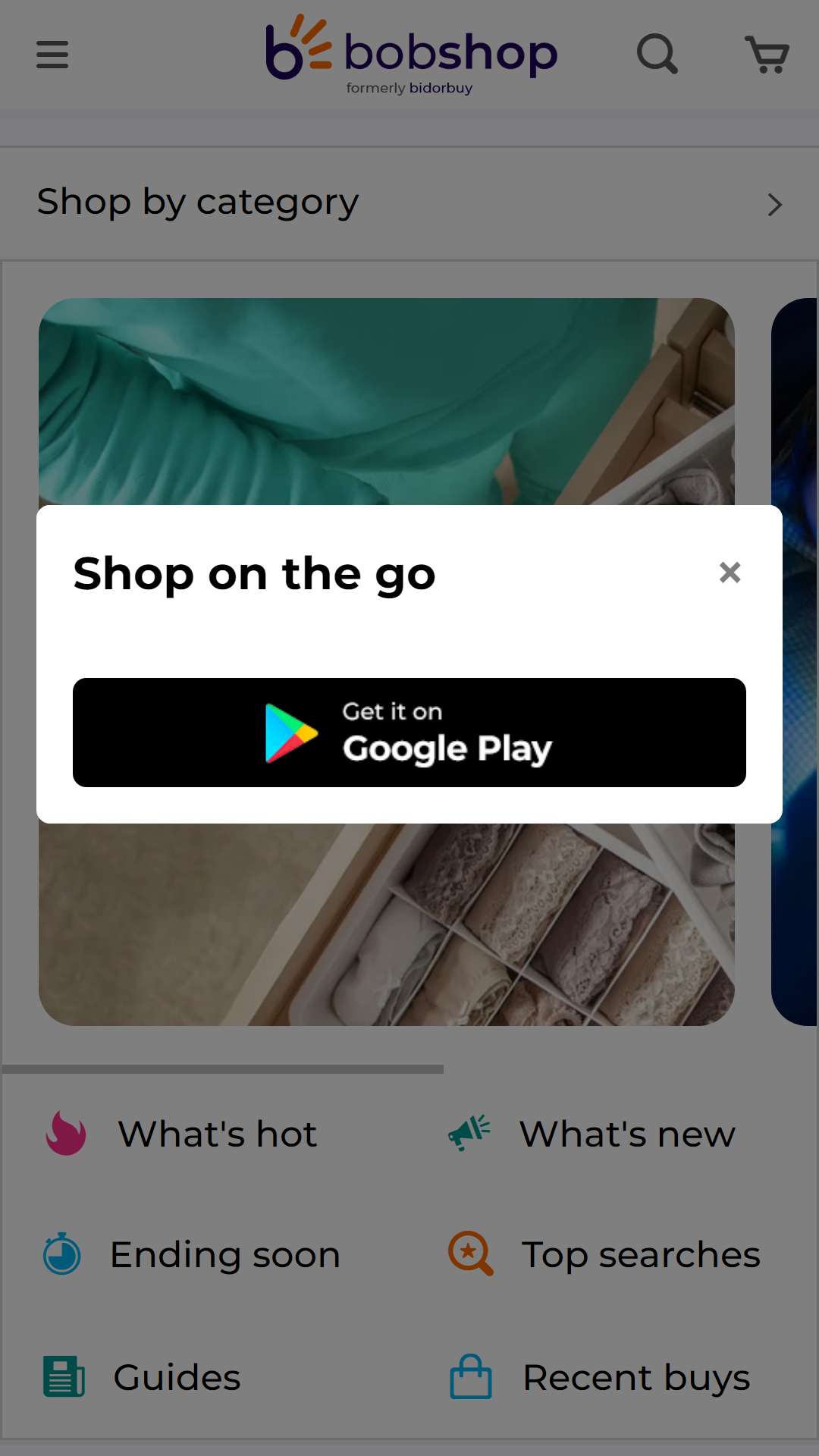819x1456 pixels.
Task: Expand Shop by category
Action: coord(409,203)
